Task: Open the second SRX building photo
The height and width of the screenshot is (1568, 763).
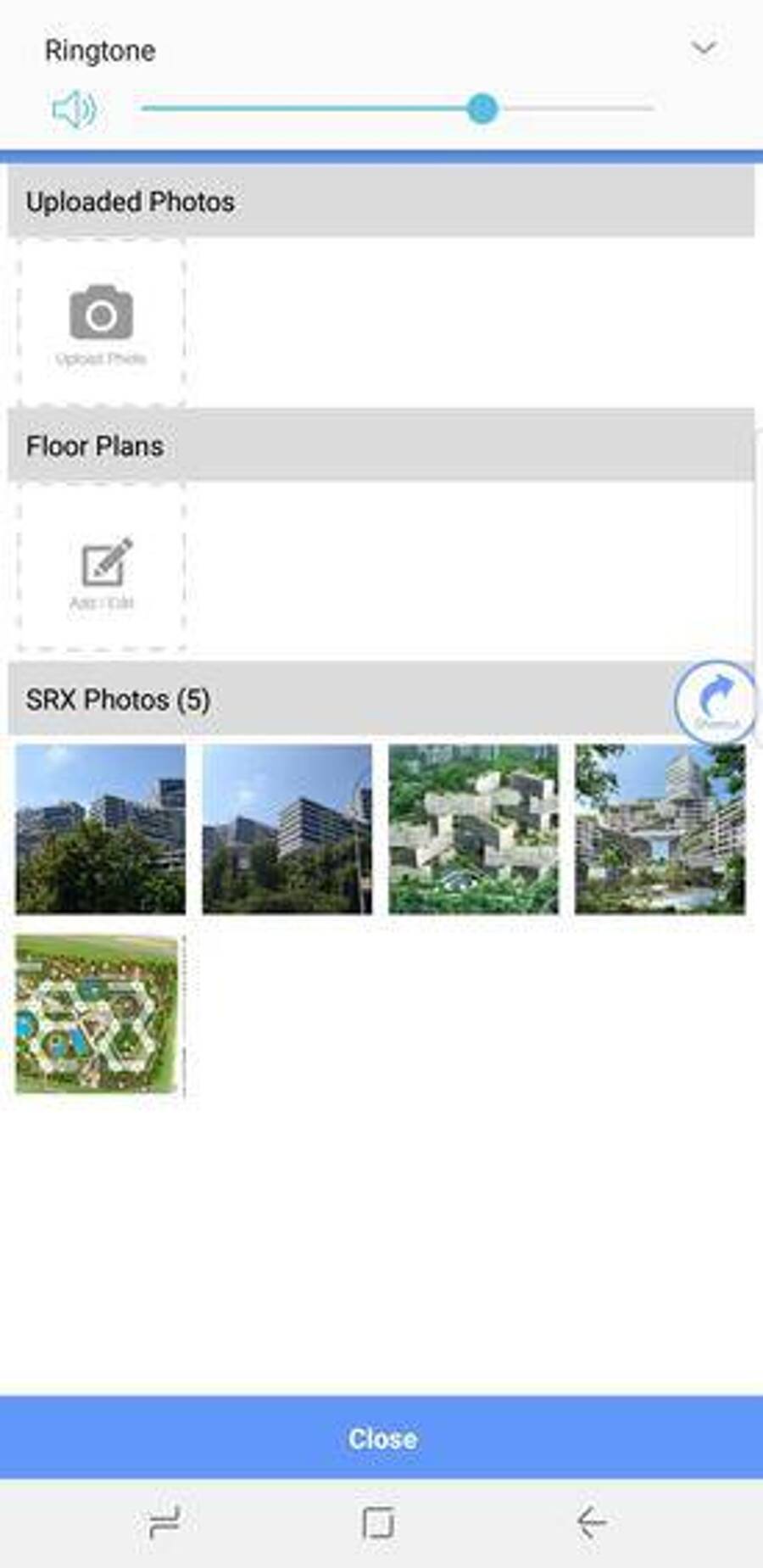Action: click(287, 829)
